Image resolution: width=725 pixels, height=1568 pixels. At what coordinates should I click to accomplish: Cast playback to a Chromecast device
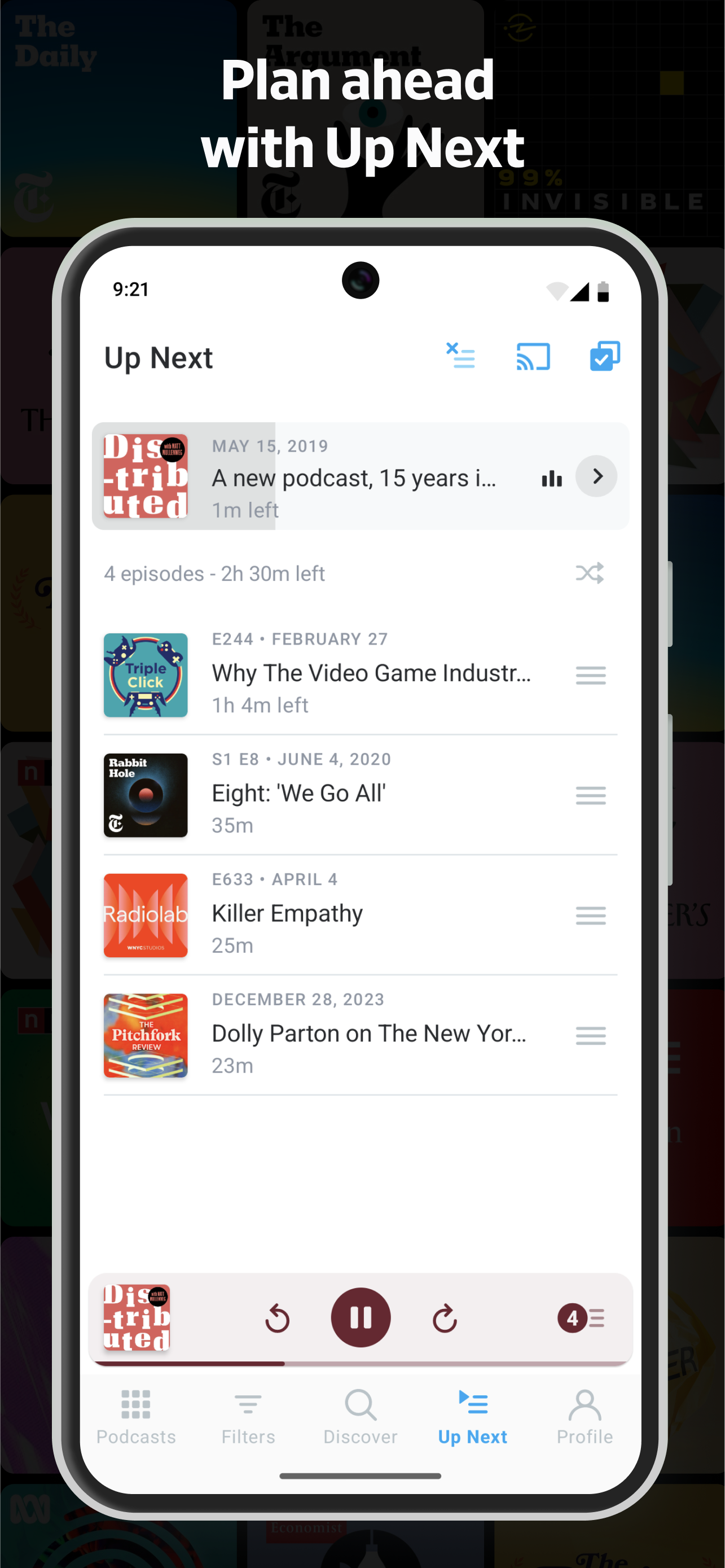[x=531, y=357]
